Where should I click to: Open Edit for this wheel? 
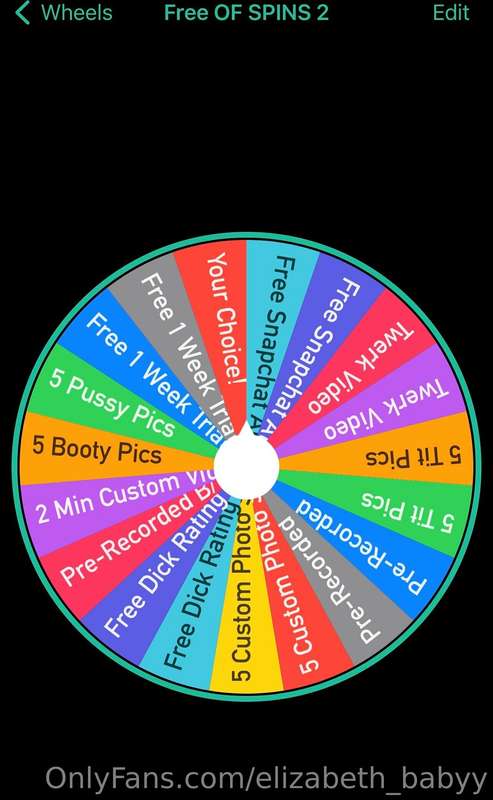pos(450,13)
